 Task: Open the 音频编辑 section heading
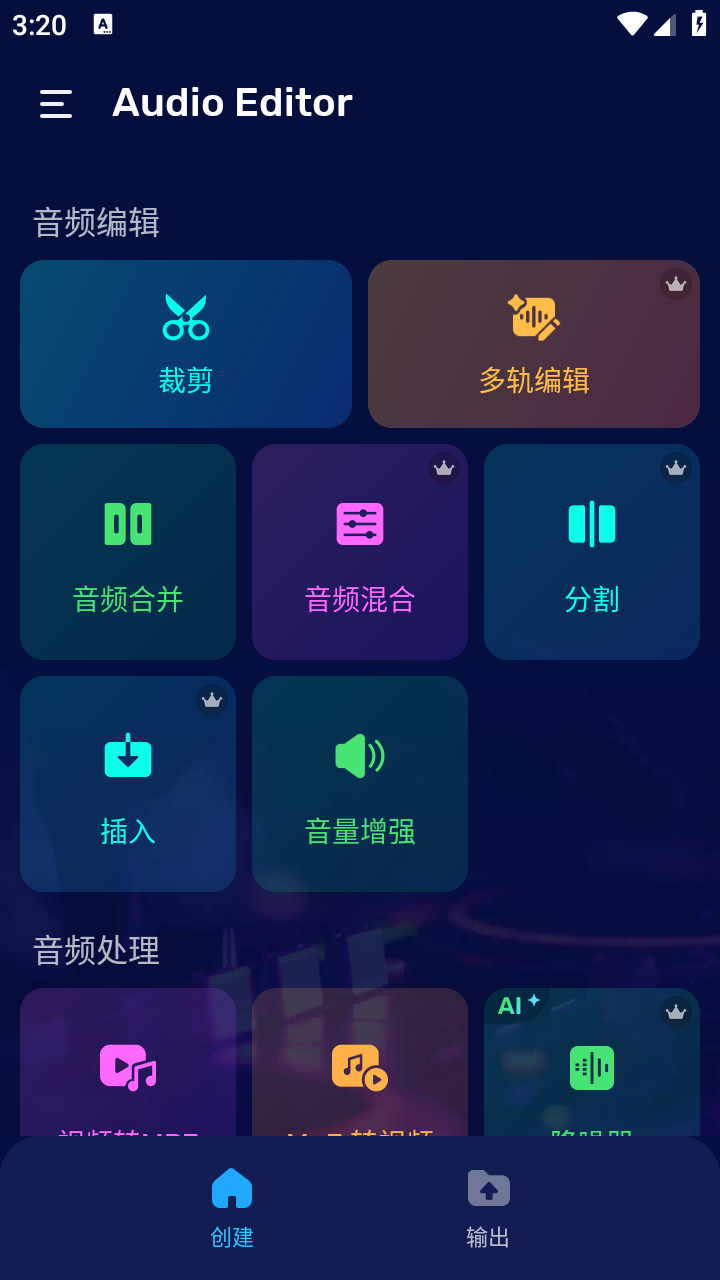click(x=95, y=223)
